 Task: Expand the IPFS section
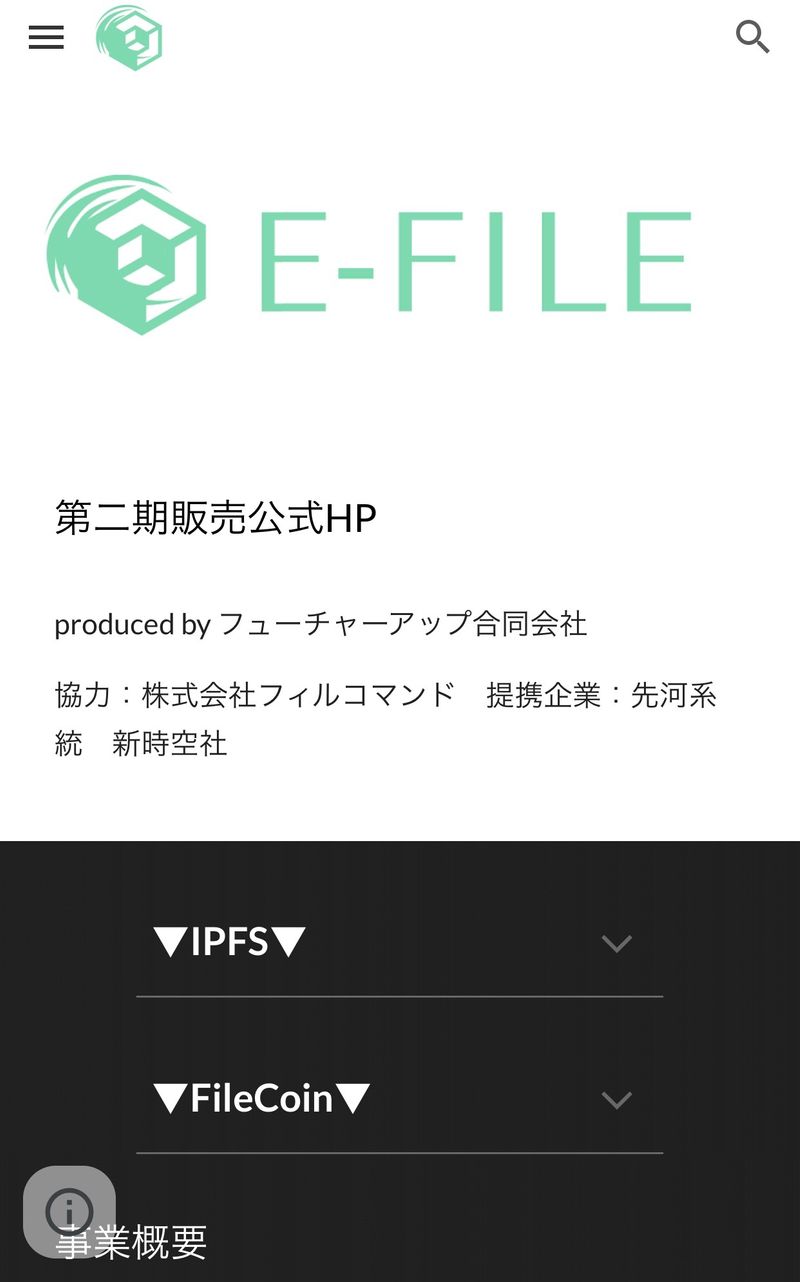[x=399, y=943]
